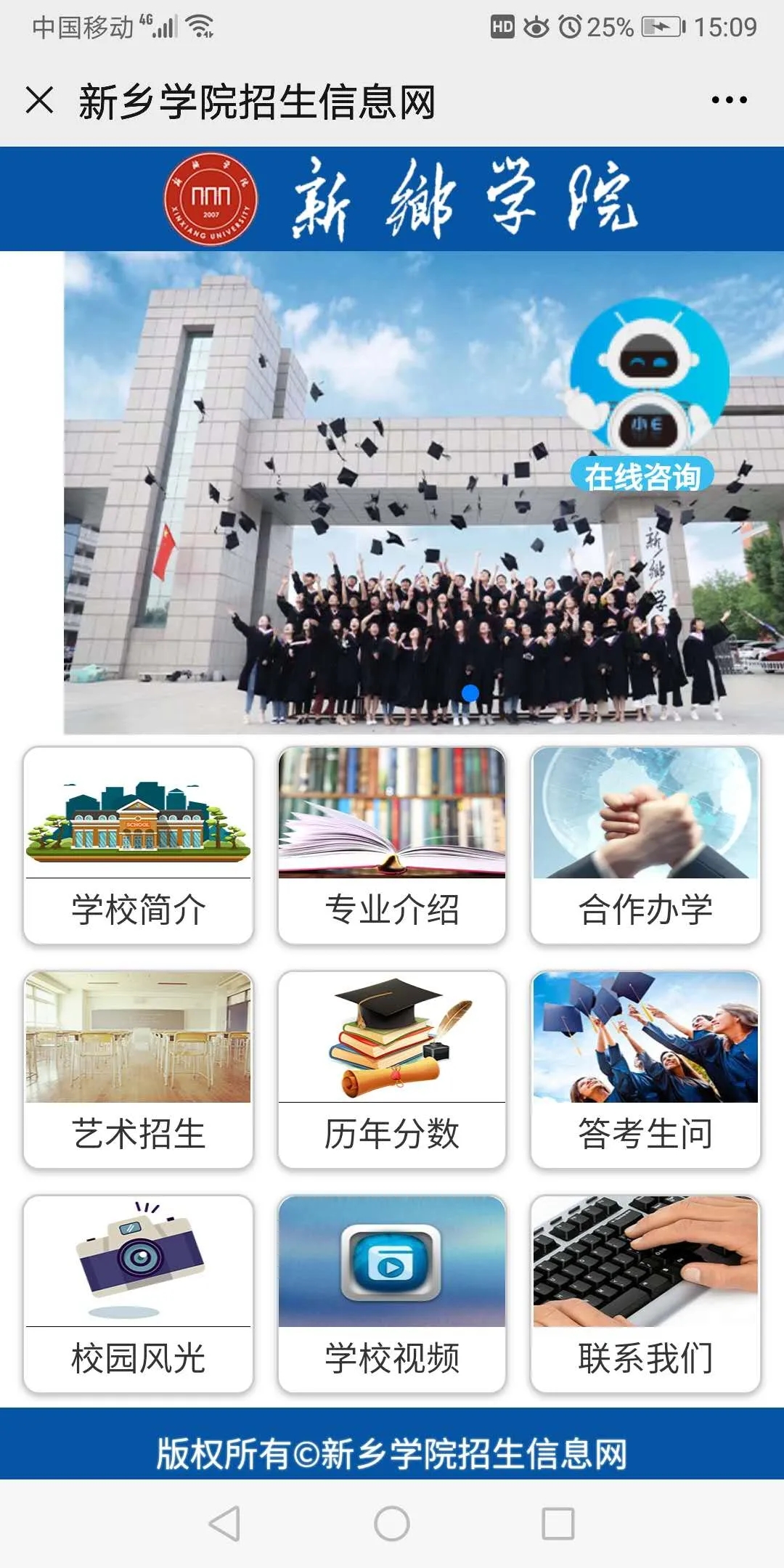Open the 联系我们 tile
Image resolution: width=784 pixels, height=1568 pixels.
[645, 1294]
